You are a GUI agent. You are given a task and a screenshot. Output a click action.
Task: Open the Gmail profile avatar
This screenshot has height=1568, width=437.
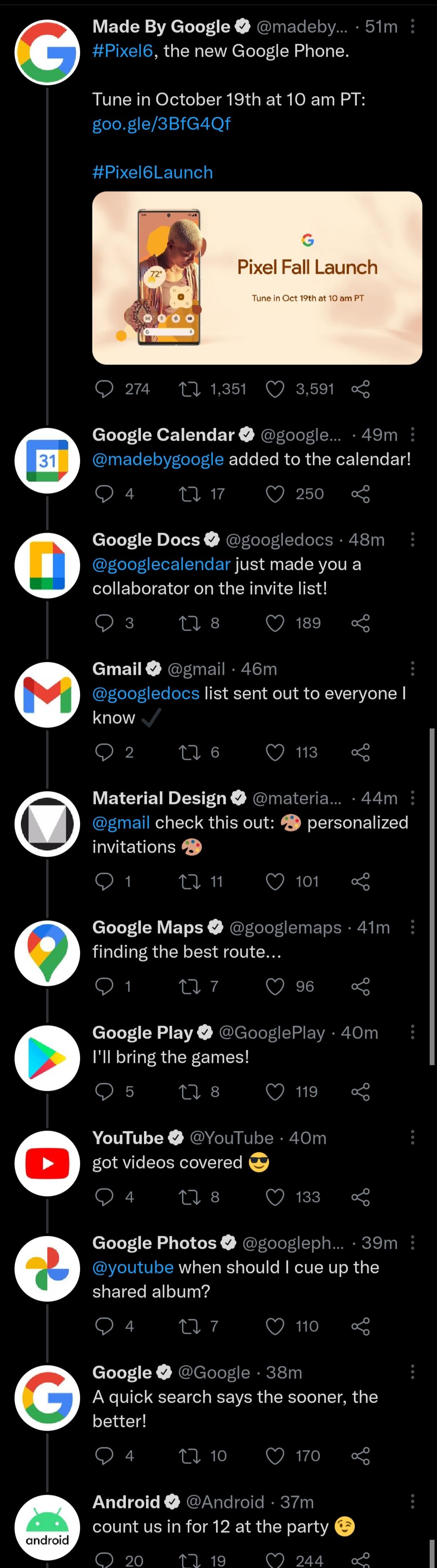47,695
